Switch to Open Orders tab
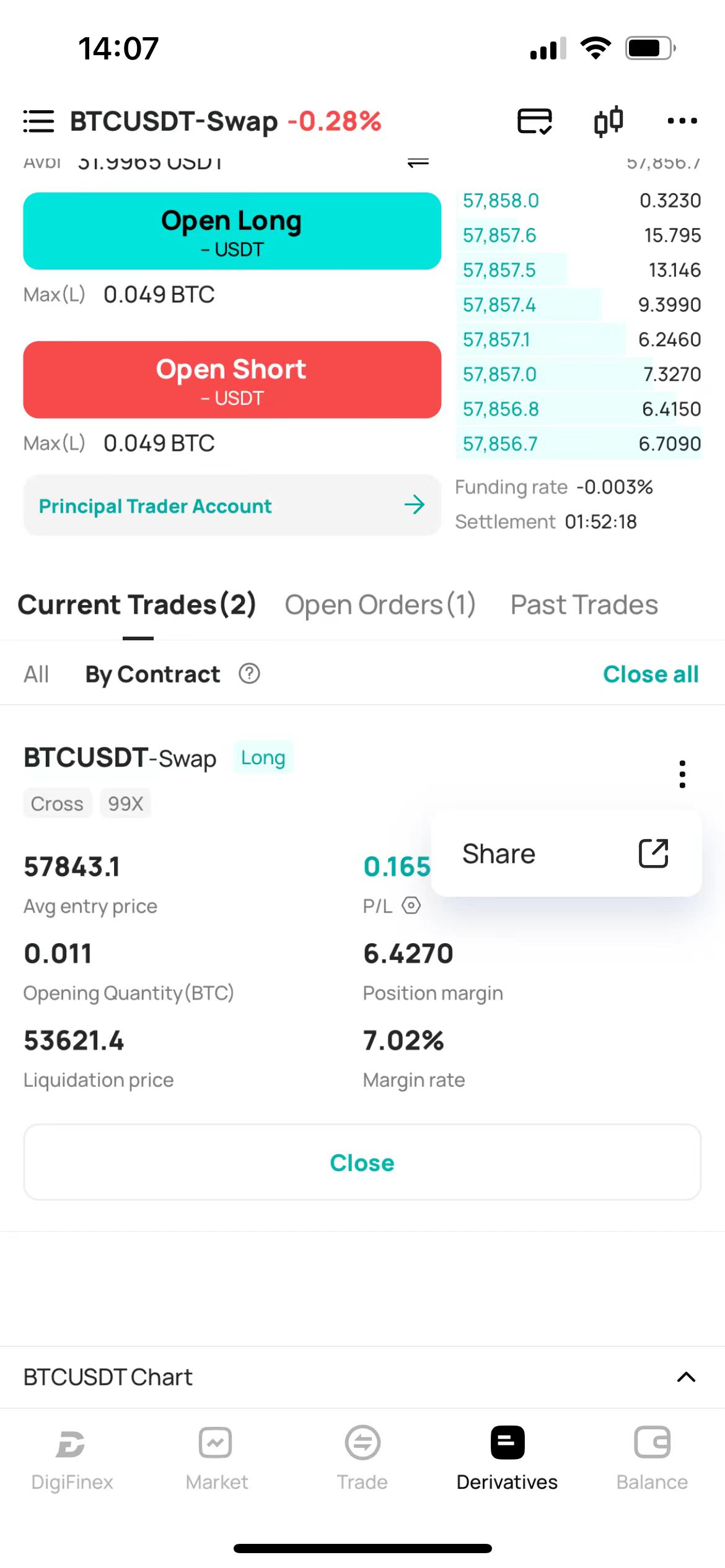The image size is (725, 1568). coord(380,604)
